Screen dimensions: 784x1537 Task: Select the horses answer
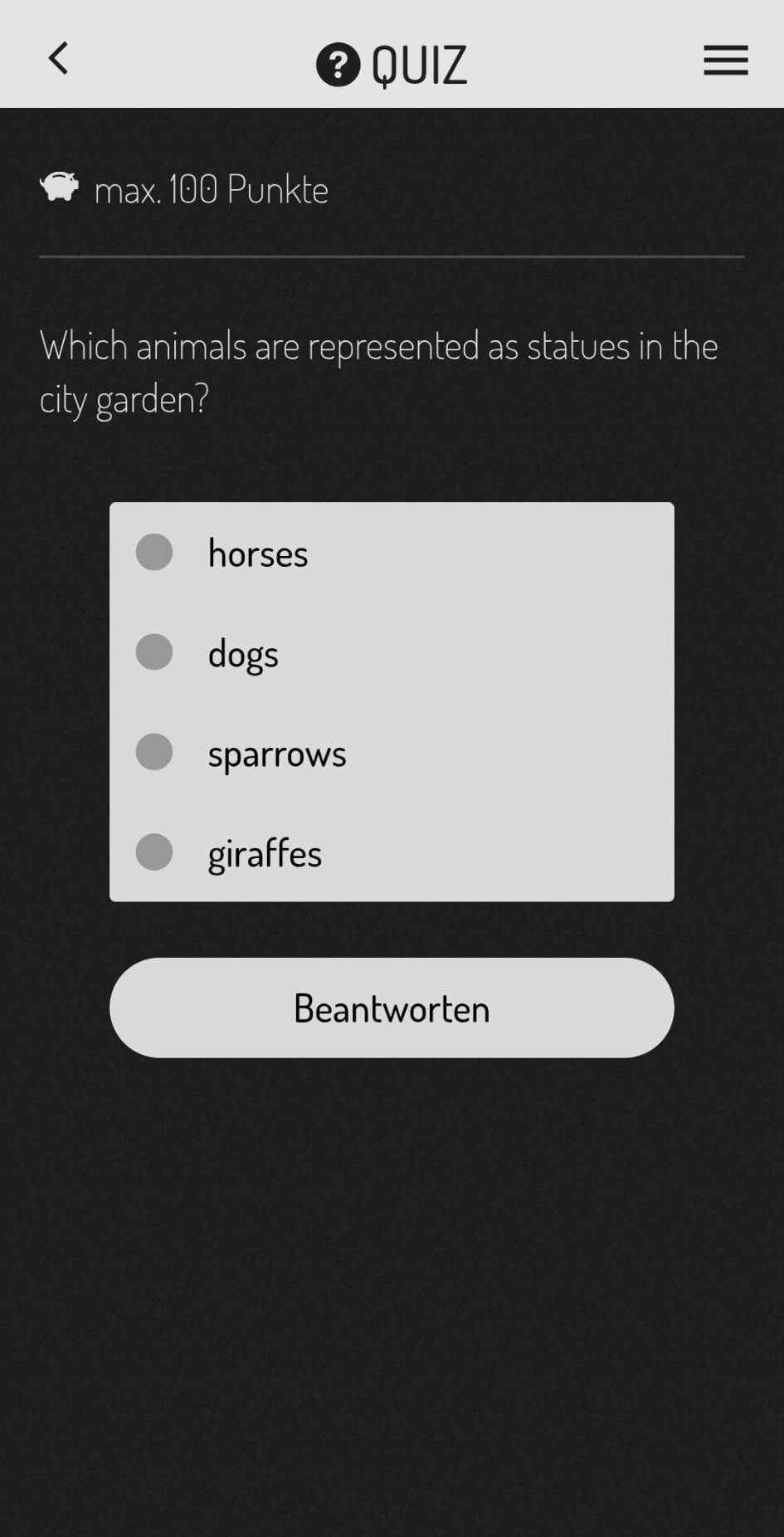154,553
